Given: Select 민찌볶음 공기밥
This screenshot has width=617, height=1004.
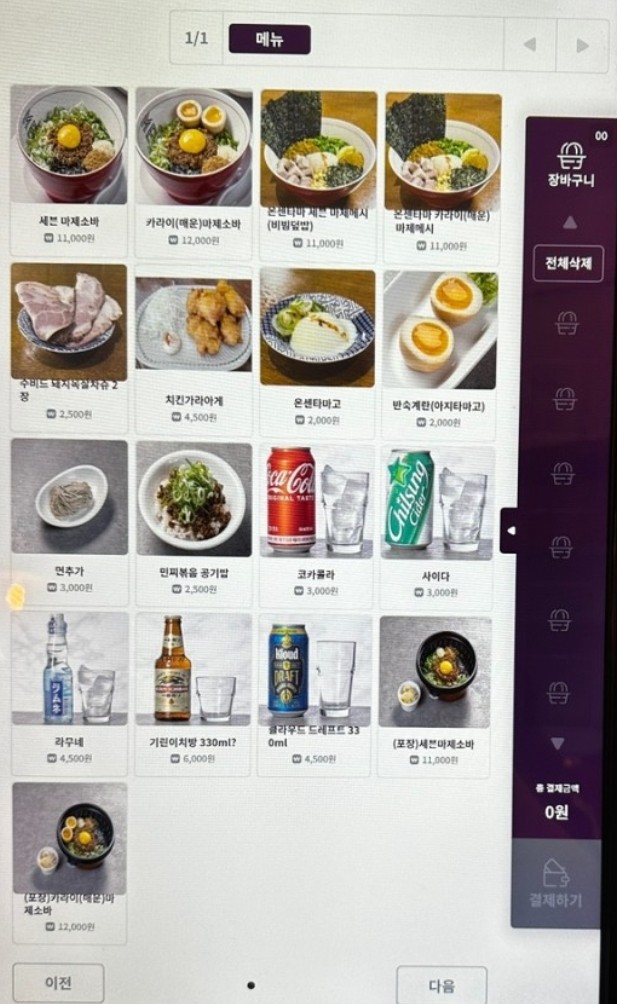Looking at the screenshot, I should click(194, 520).
